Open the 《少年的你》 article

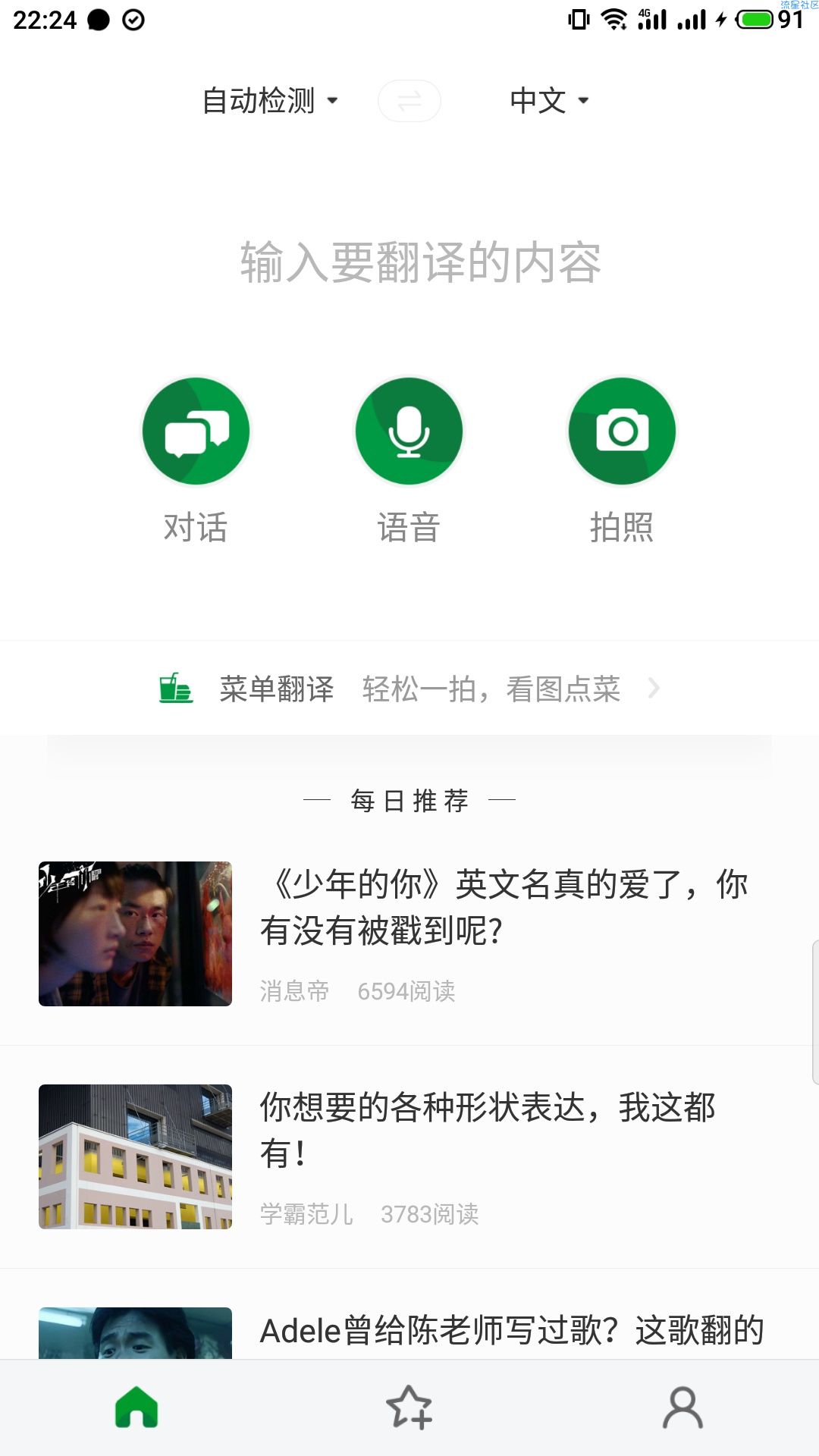point(409,934)
